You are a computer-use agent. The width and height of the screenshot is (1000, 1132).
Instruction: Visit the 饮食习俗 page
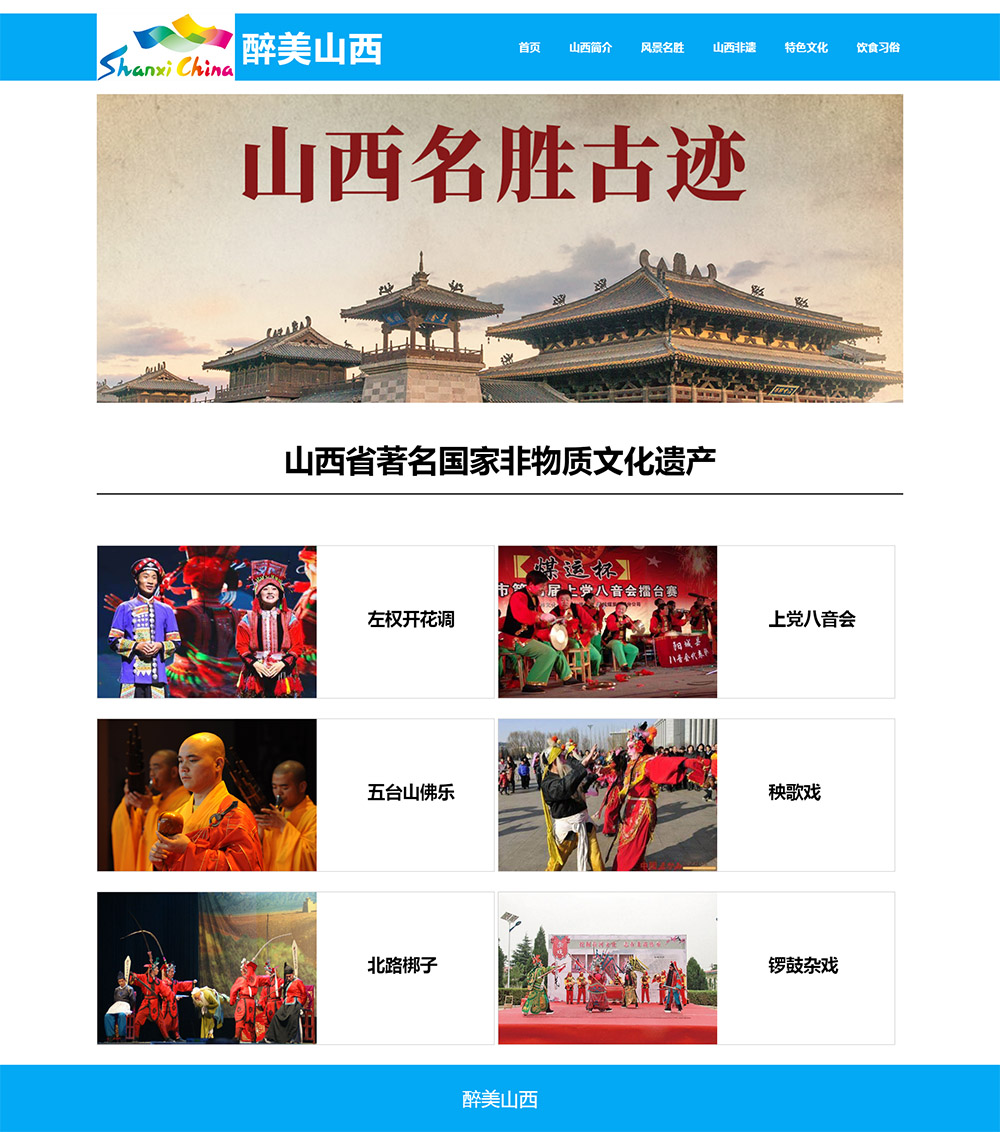878,47
